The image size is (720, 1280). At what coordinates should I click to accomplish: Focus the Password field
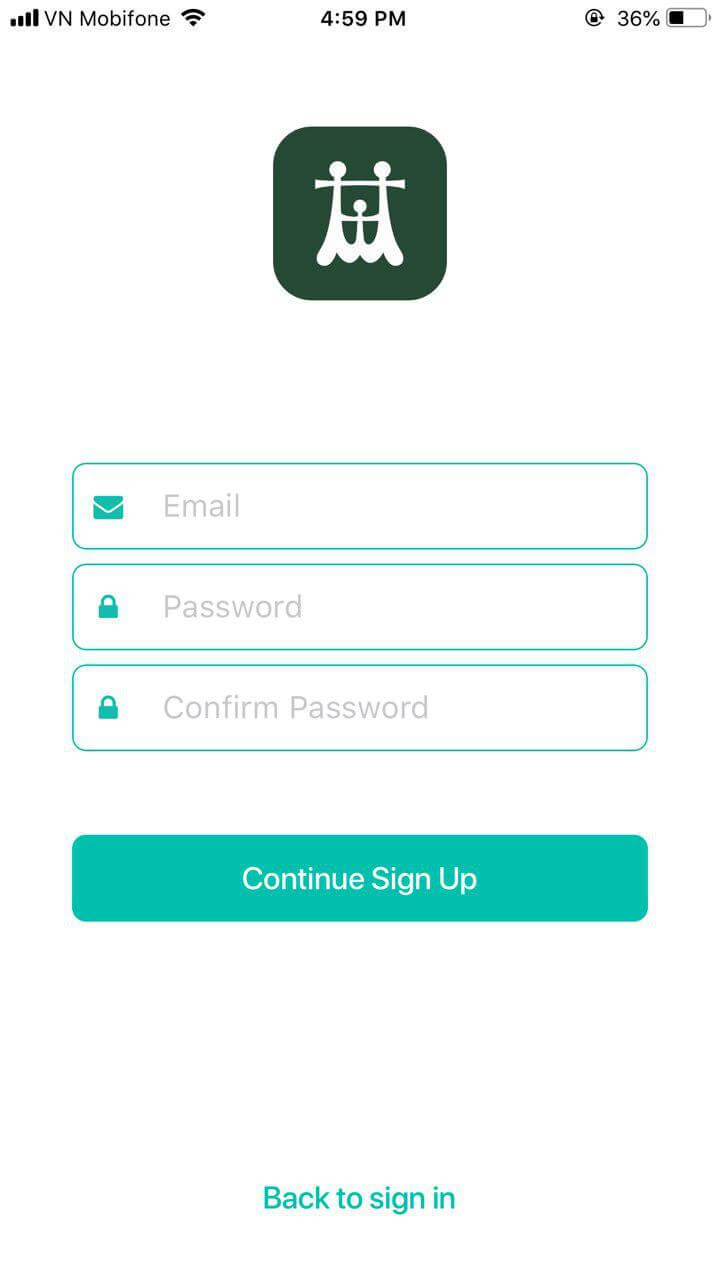[360, 607]
